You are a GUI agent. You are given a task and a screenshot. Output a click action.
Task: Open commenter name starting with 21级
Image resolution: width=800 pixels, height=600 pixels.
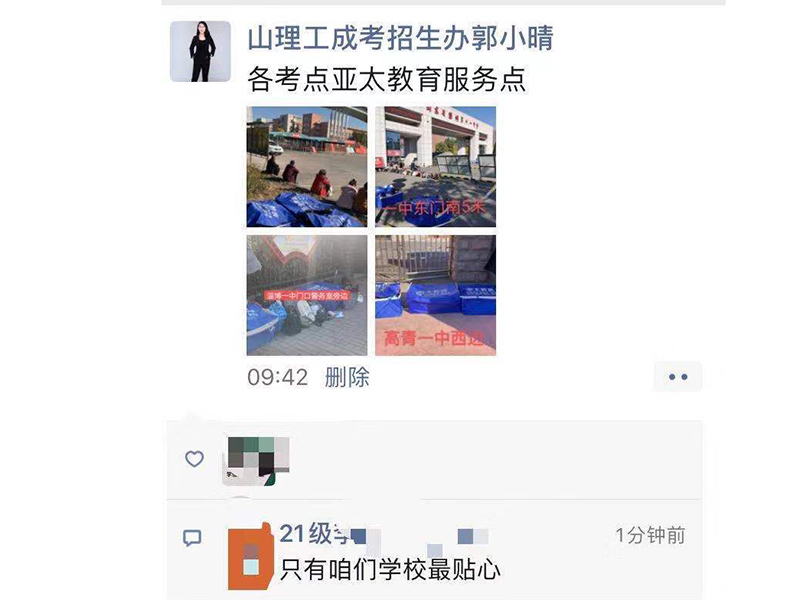tap(312, 535)
